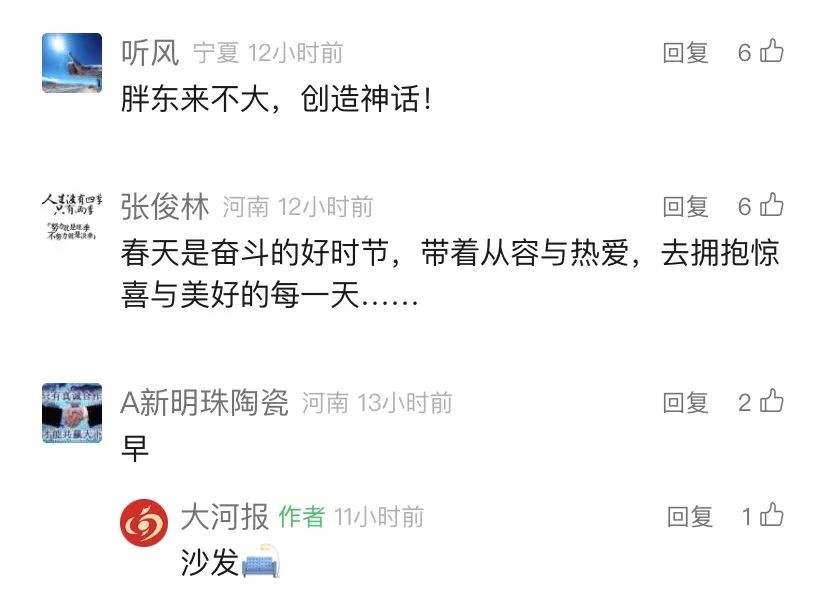Reply to 听风's comment
Viewport: 828px width, 615px height.
[685, 53]
